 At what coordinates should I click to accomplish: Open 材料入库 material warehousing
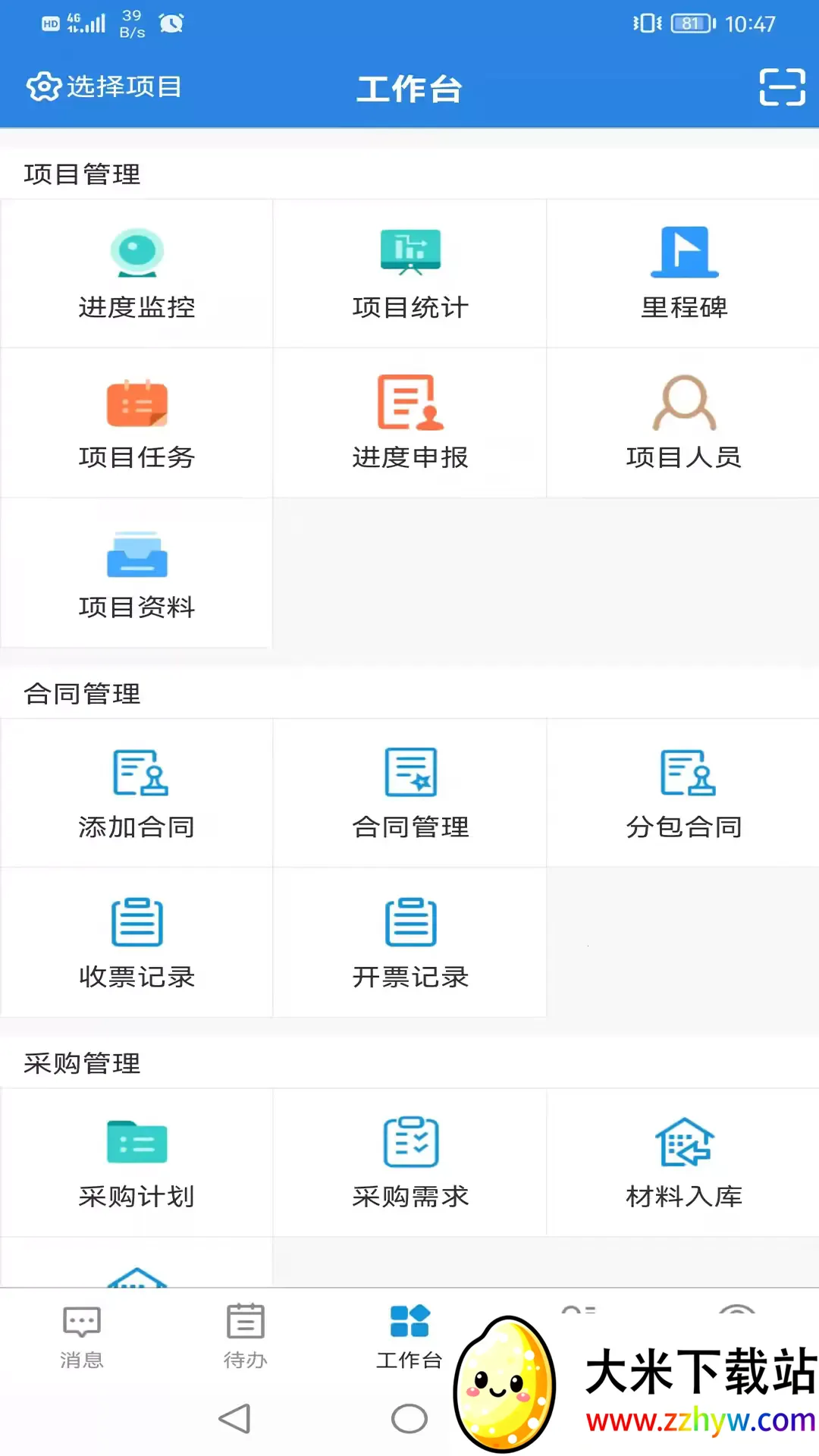point(683,1163)
